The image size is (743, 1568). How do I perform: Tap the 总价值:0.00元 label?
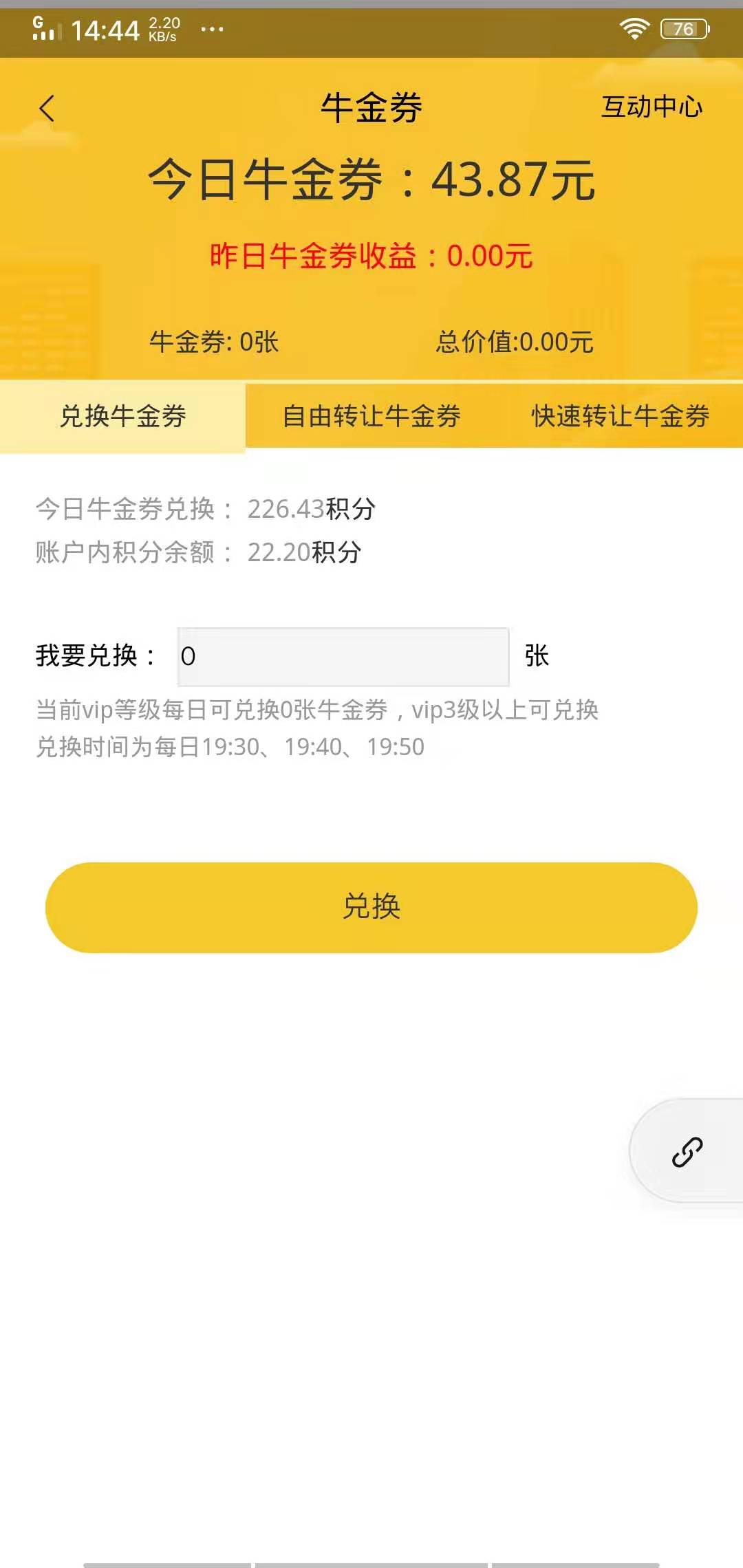click(515, 342)
